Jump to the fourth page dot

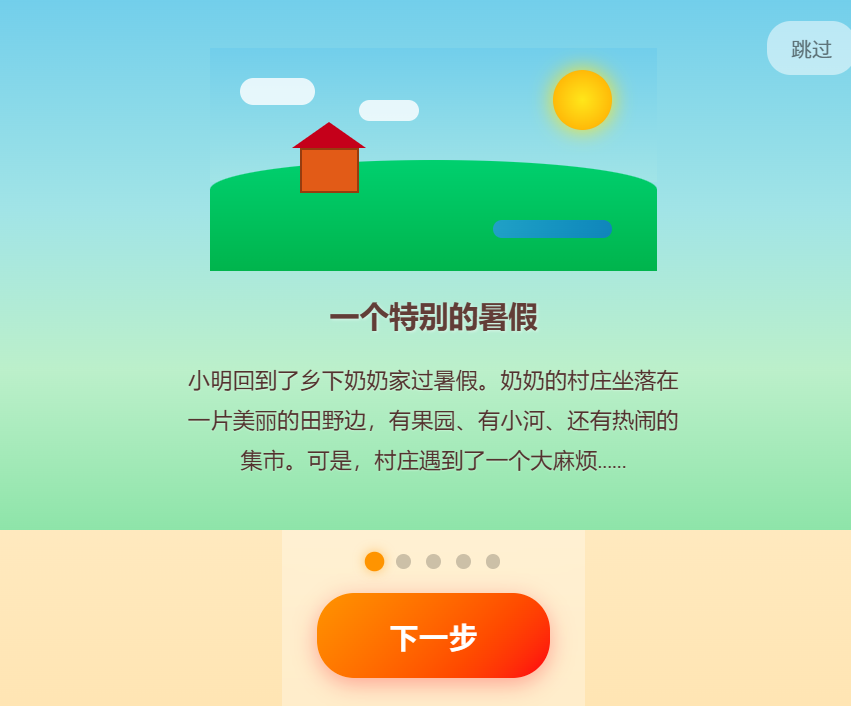point(463,562)
